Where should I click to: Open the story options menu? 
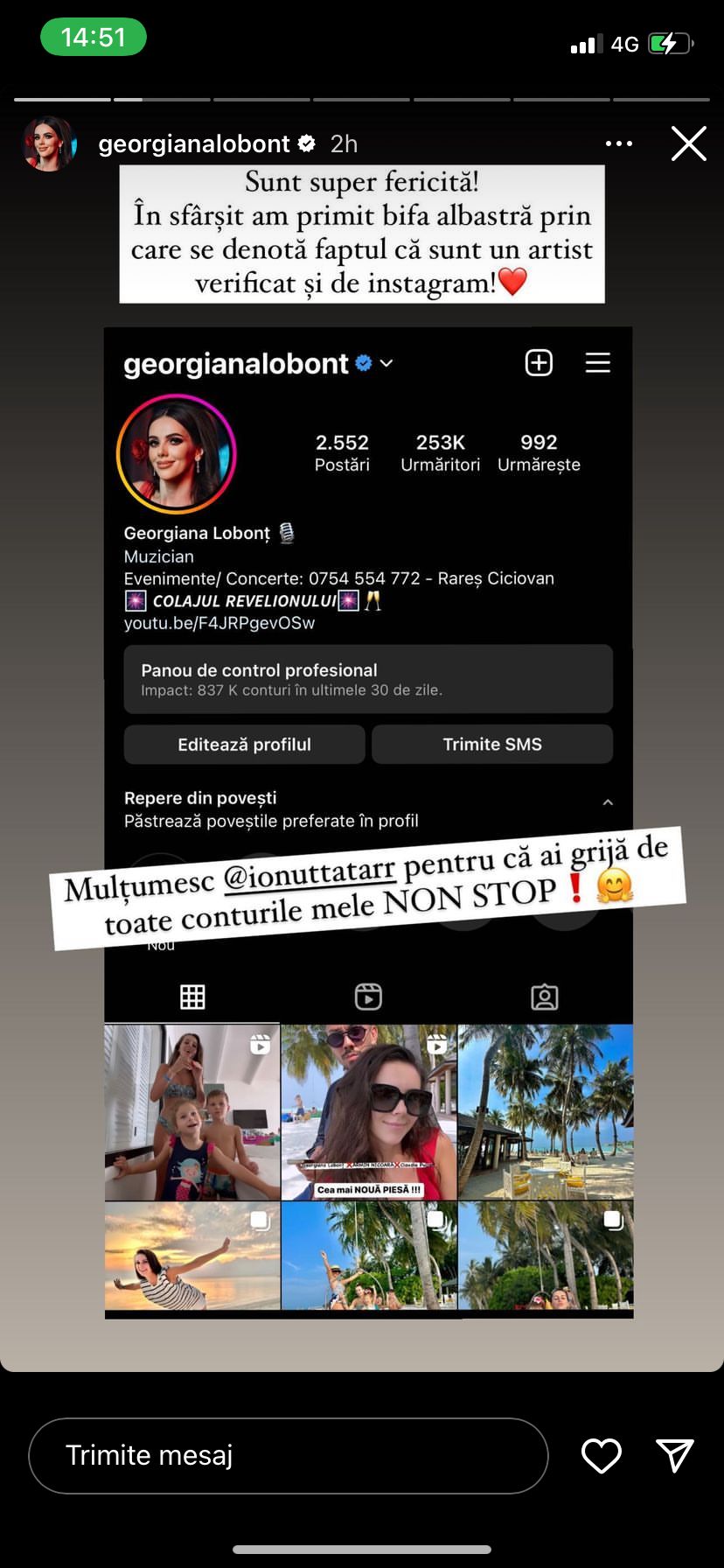click(618, 143)
